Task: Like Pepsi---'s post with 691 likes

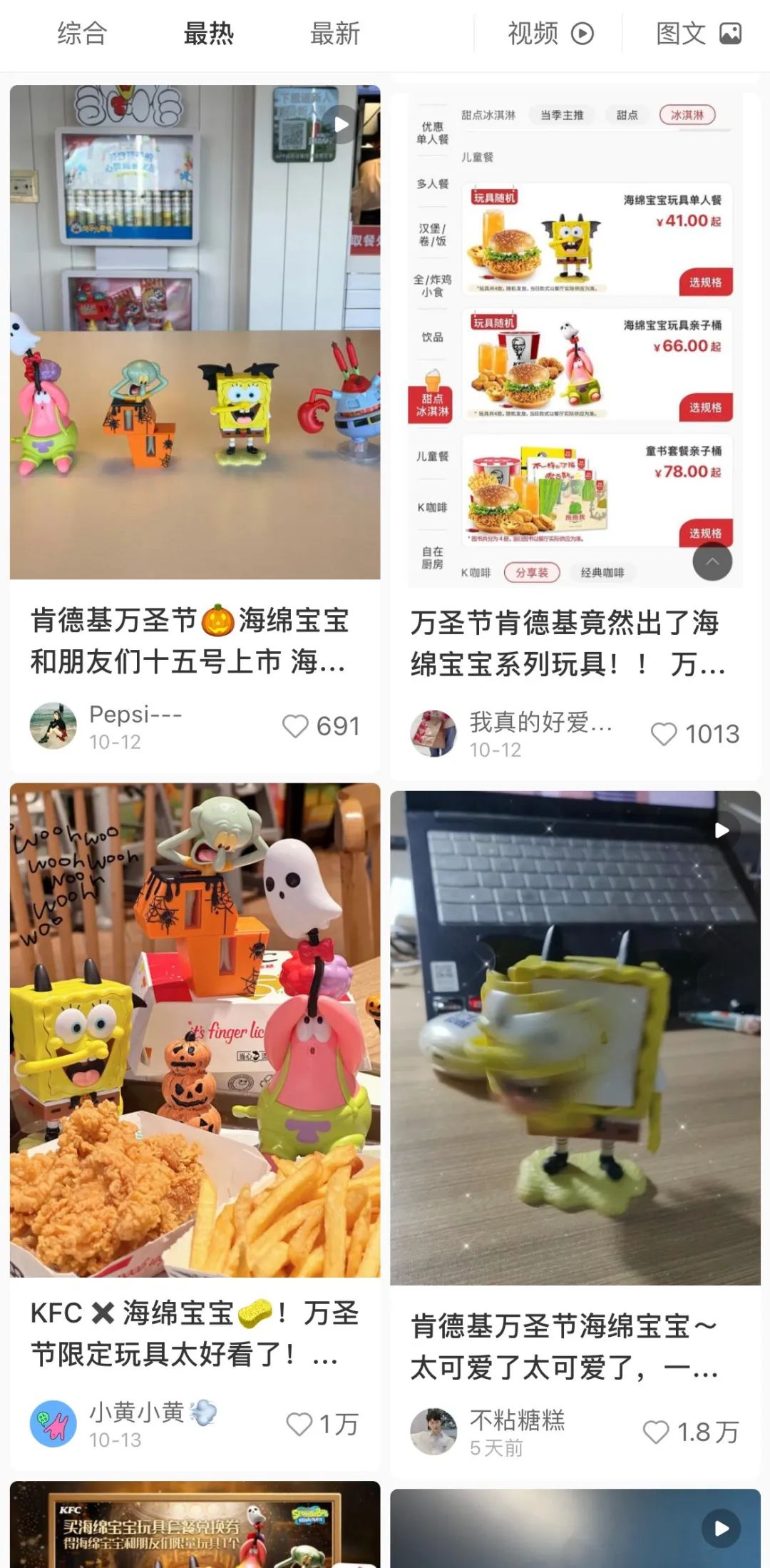Action: [295, 726]
